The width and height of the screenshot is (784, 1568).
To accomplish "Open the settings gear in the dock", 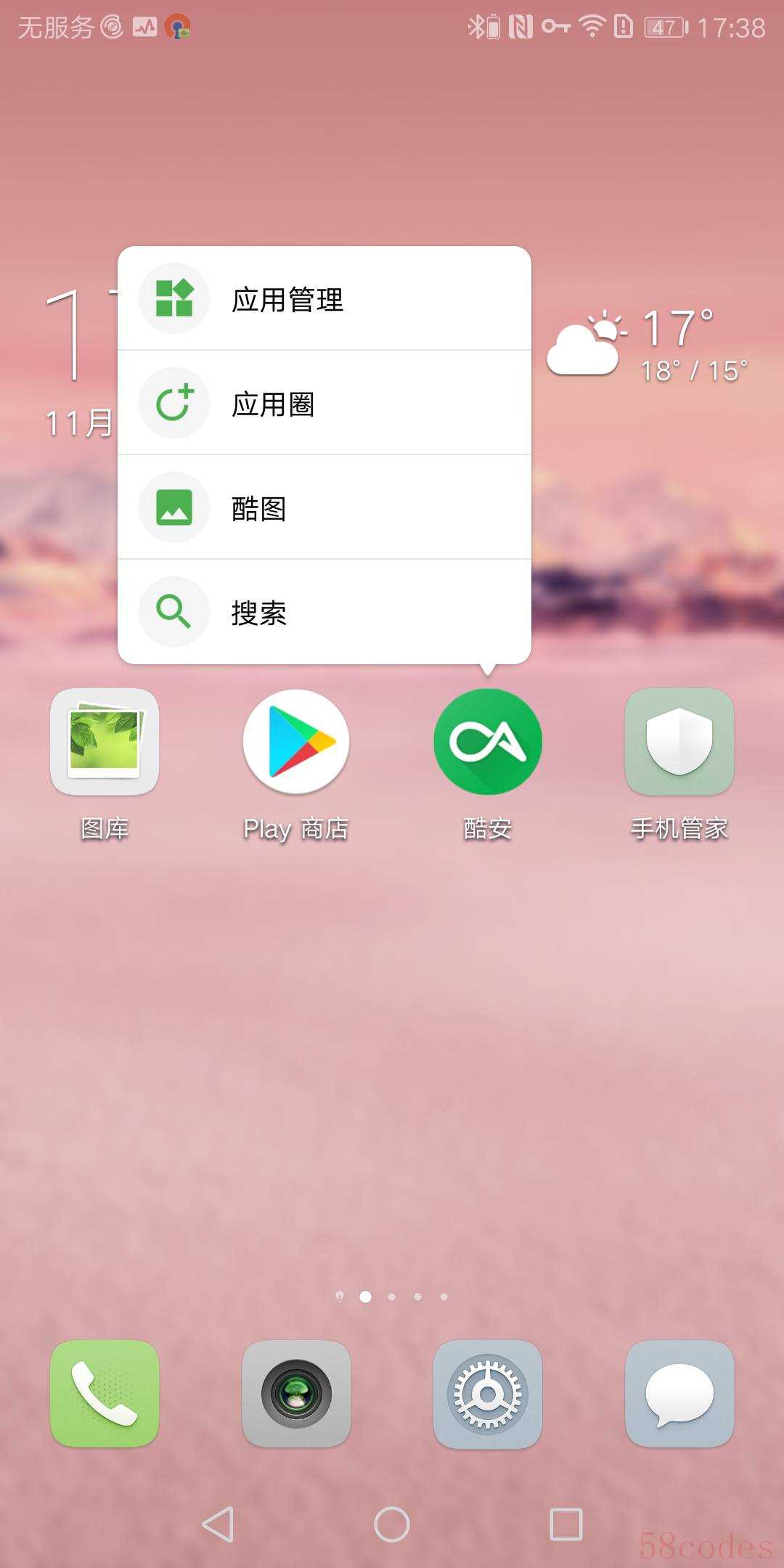I will (x=488, y=1394).
